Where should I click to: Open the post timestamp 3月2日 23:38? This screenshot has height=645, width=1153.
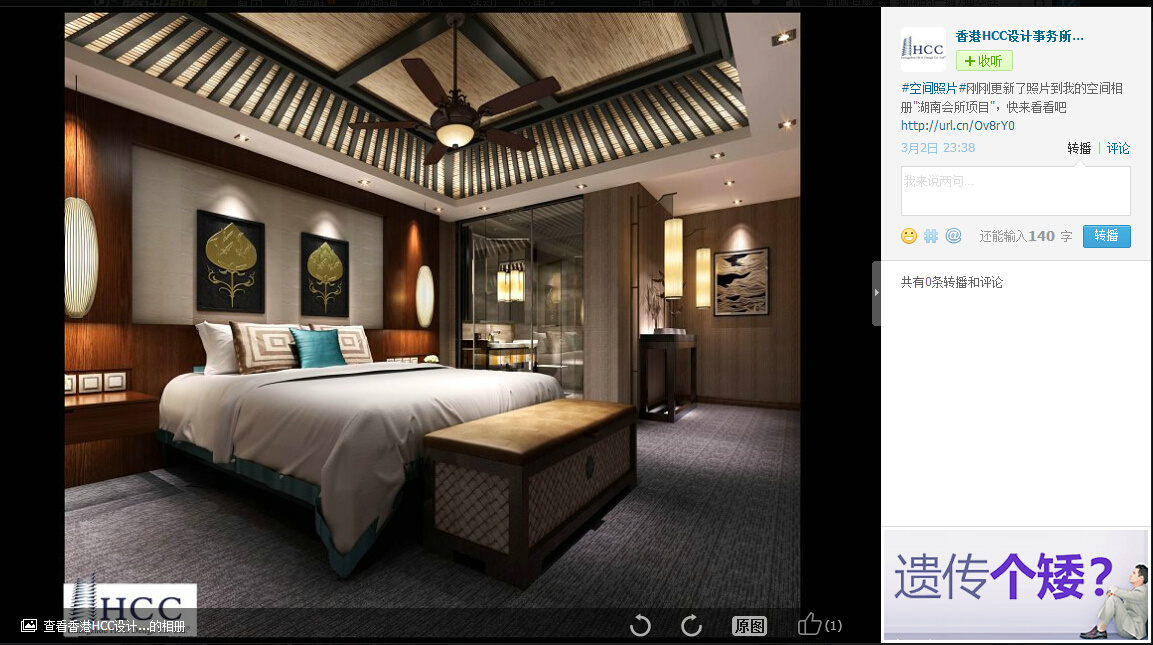pos(937,148)
